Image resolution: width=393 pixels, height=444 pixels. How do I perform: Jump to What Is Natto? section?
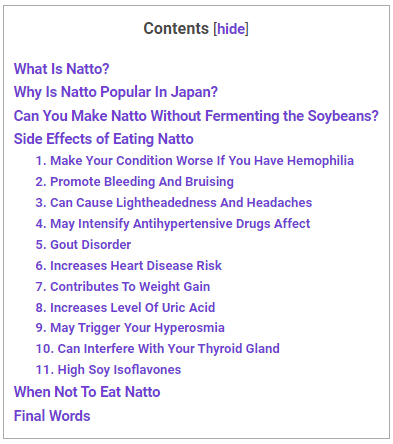(61, 69)
